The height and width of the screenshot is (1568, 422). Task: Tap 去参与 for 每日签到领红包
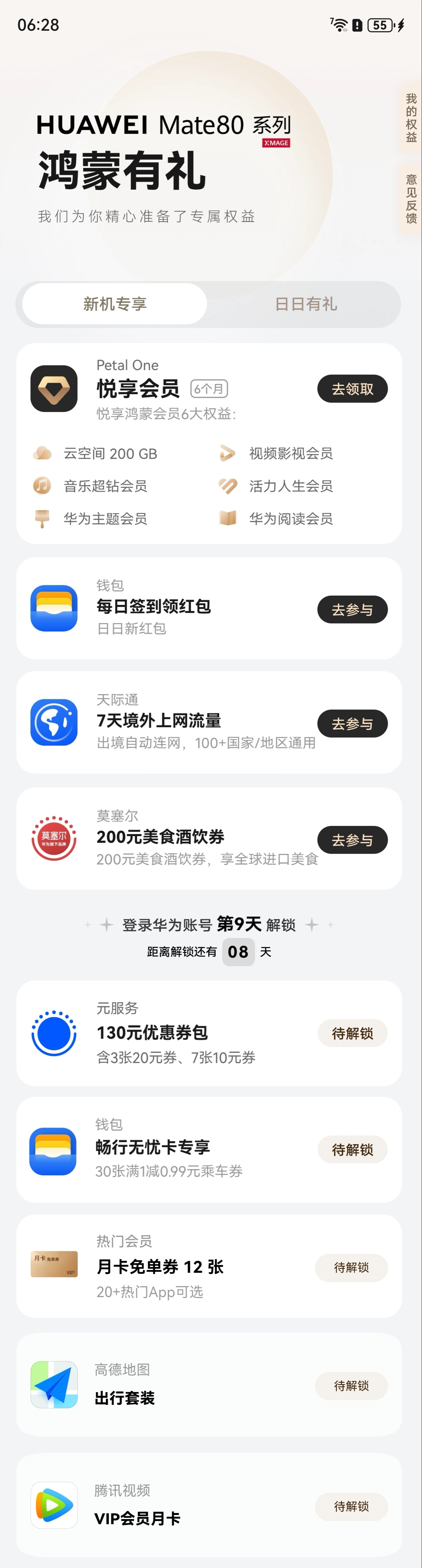point(352,609)
